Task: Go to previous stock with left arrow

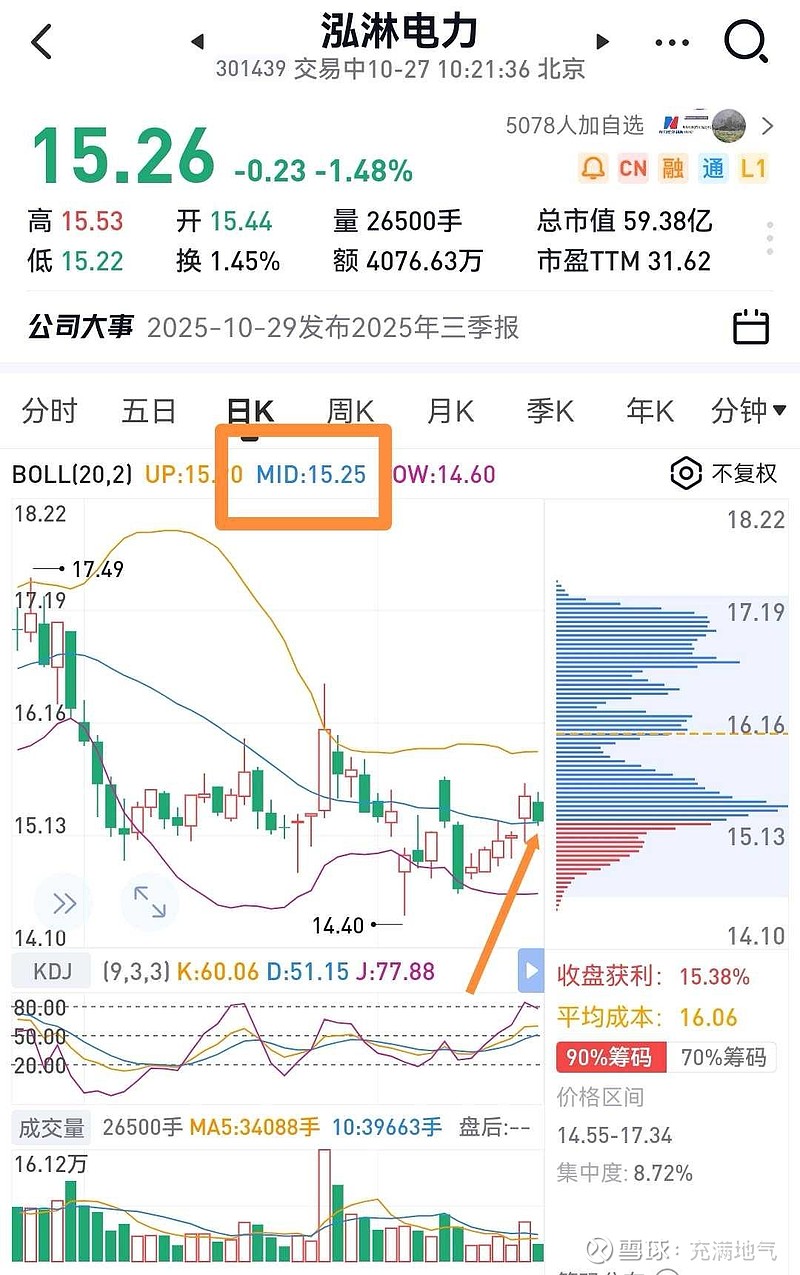Action: point(197,42)
